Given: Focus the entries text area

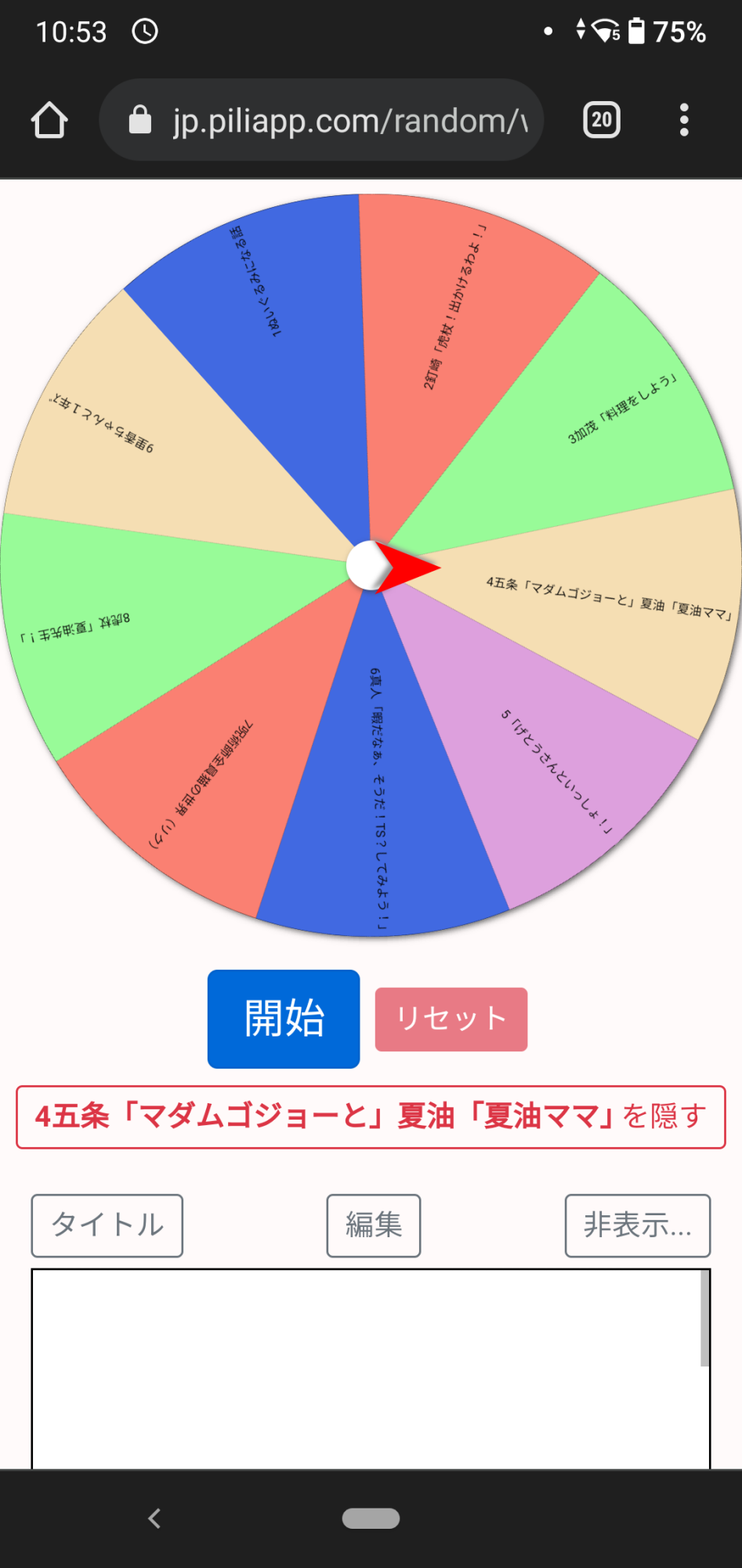Looking at the screenshot, I should pyautogui.click(x=371, y=1368).
